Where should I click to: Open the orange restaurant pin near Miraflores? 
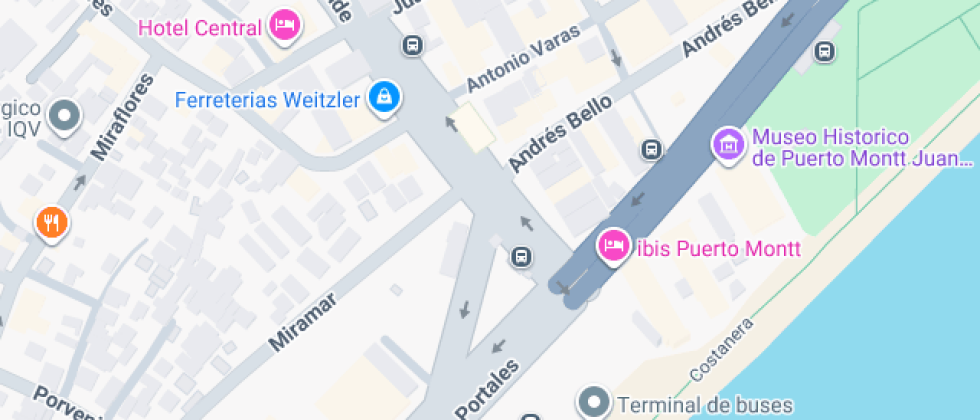pos(52,222)
